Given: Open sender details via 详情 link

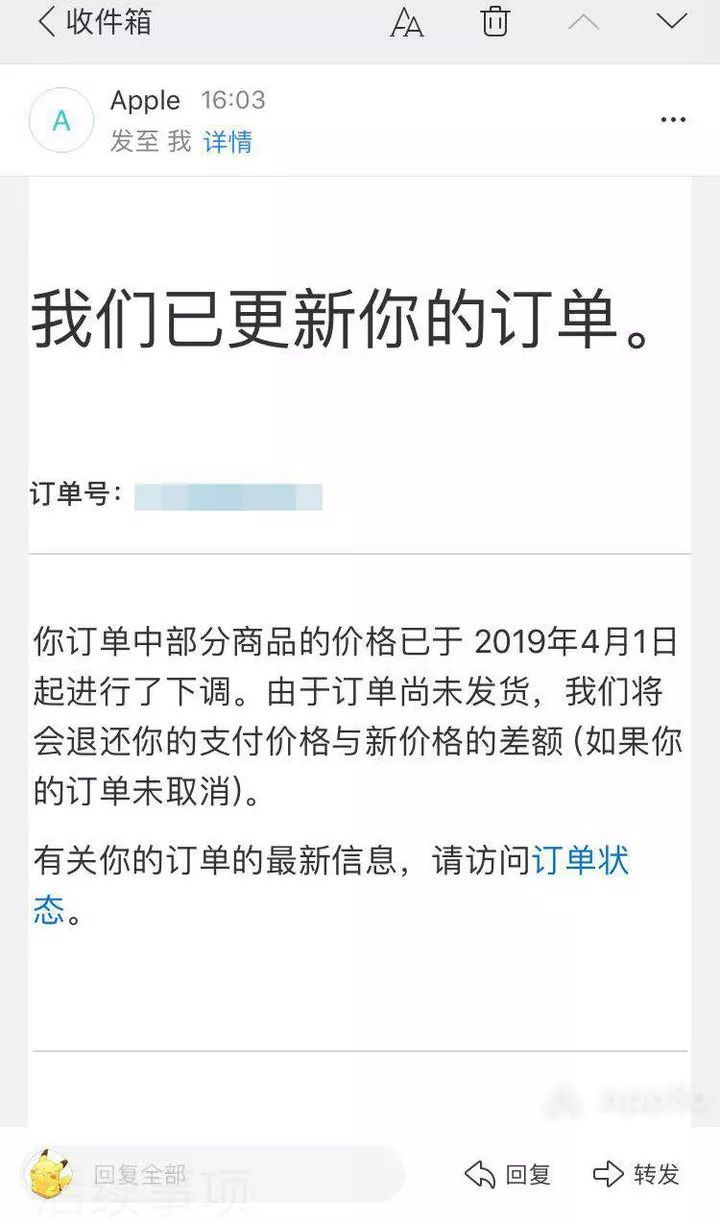Looking at the screenshot, I should 228,142.
